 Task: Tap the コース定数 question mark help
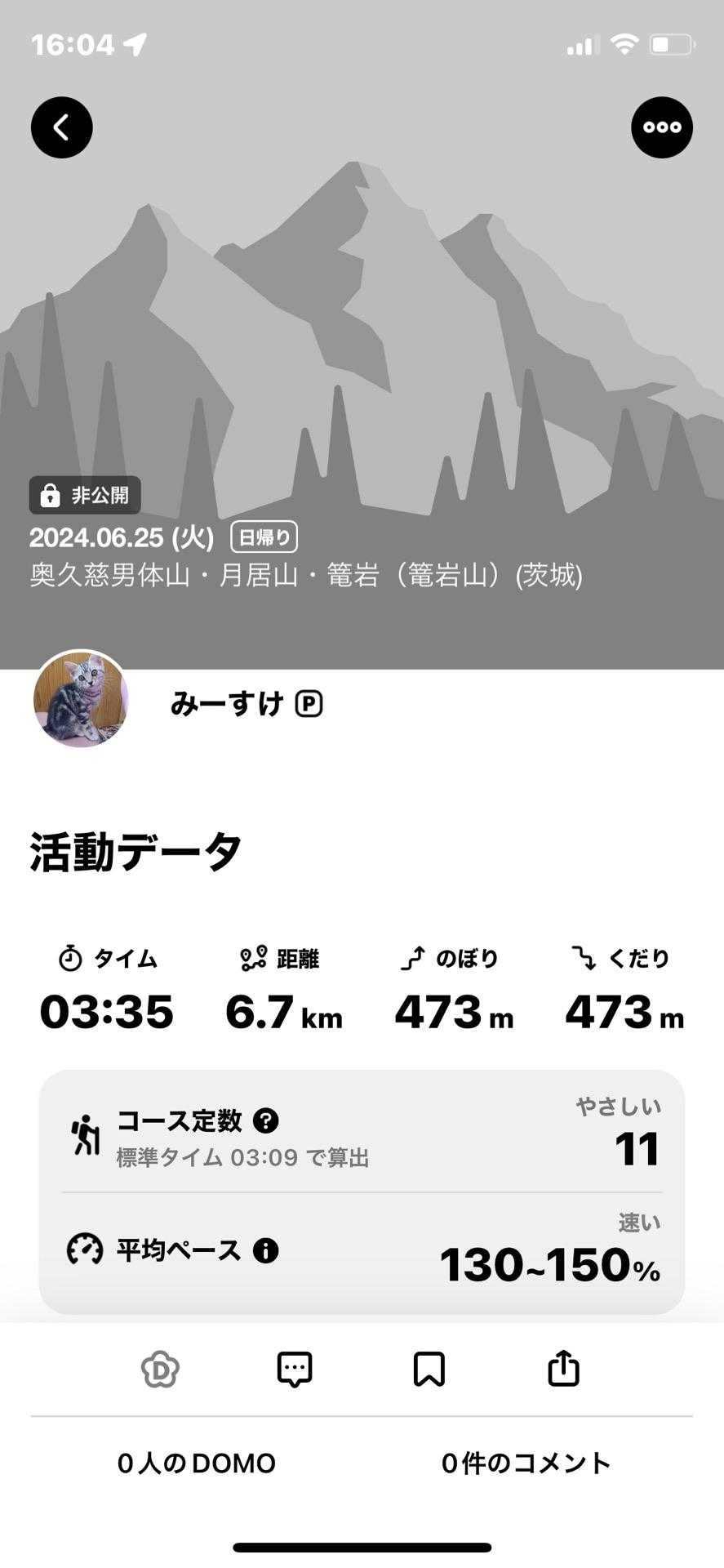pyautogui.click(x=266, y=1120)
